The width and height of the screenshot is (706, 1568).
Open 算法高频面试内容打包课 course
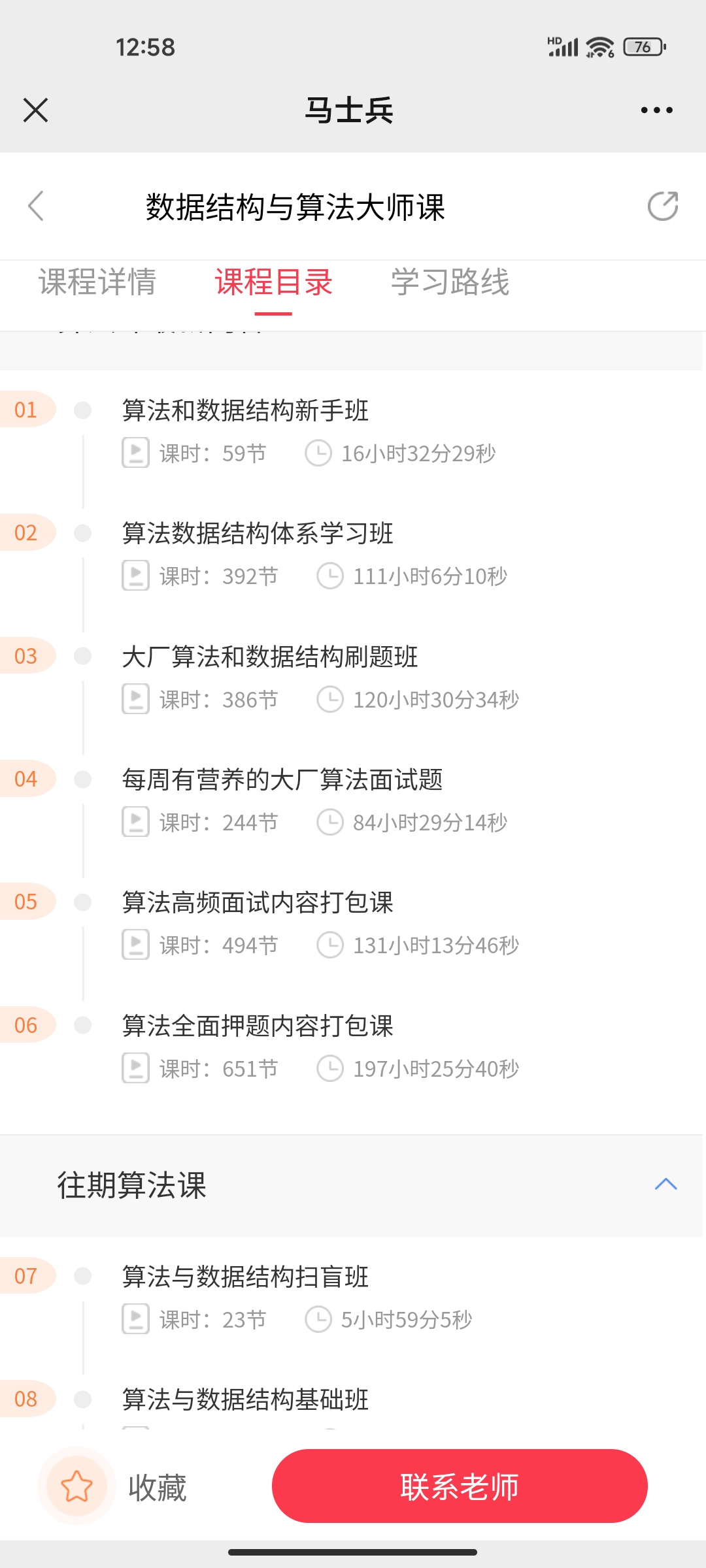tap(353, 923)
